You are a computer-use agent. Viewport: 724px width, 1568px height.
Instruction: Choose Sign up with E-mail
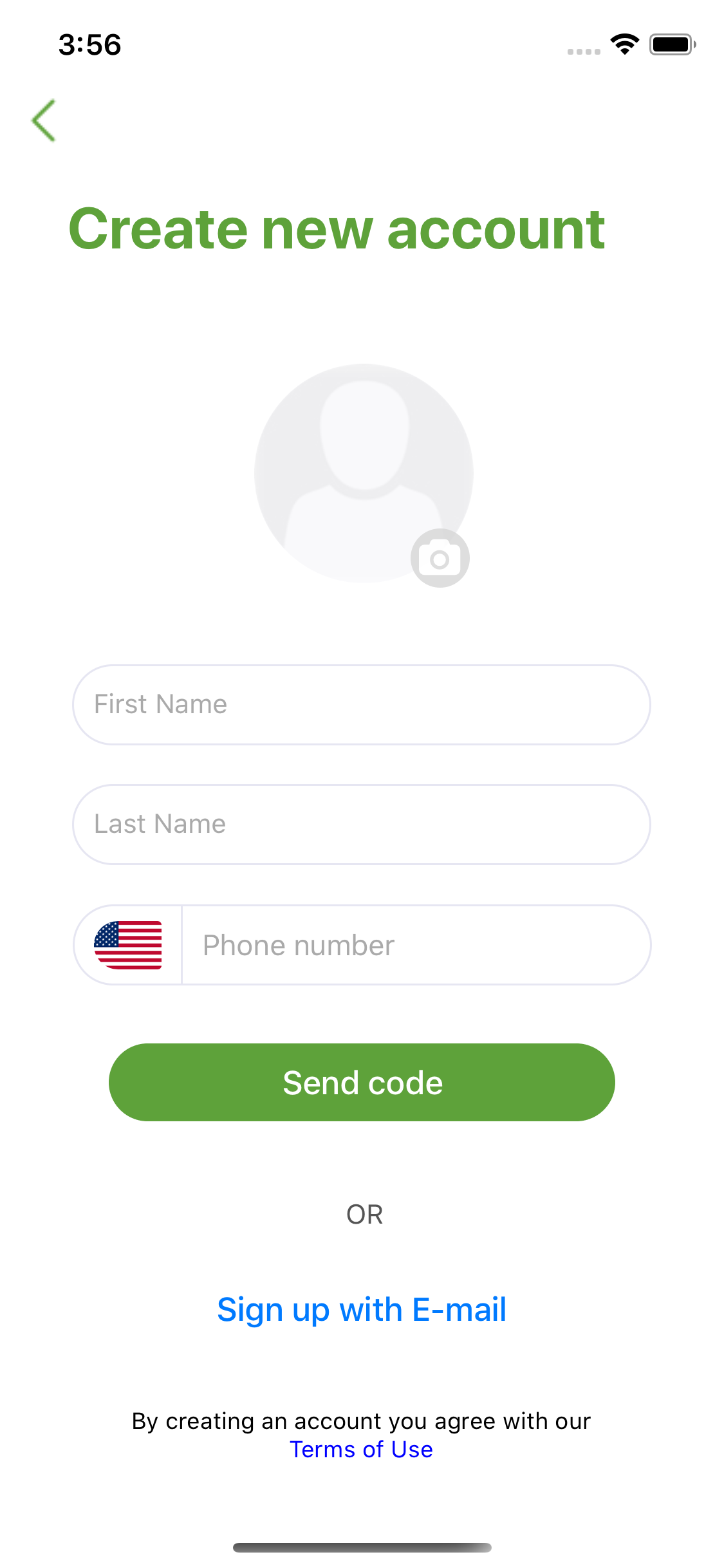click(x=362, y=1310)
